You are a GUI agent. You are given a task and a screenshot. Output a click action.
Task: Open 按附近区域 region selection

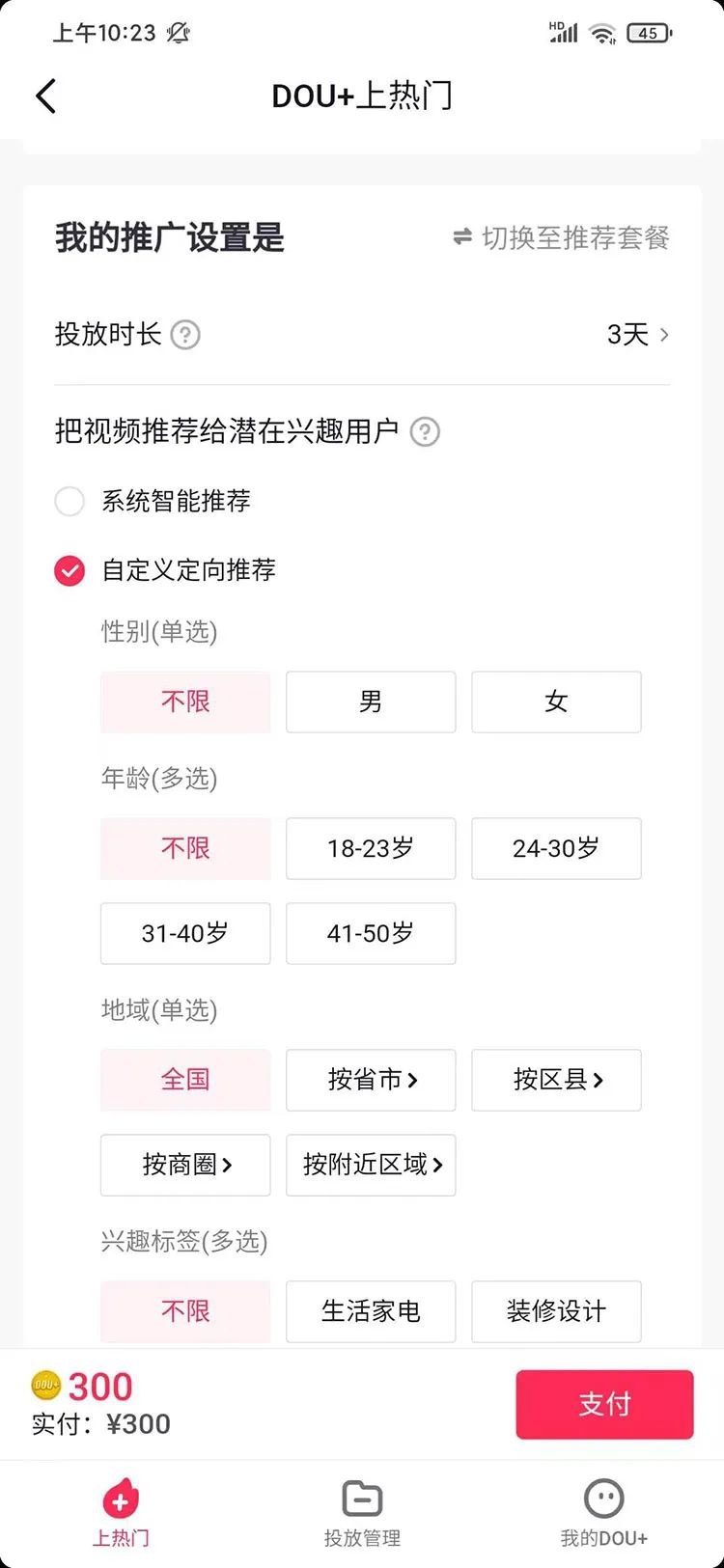371,1165
